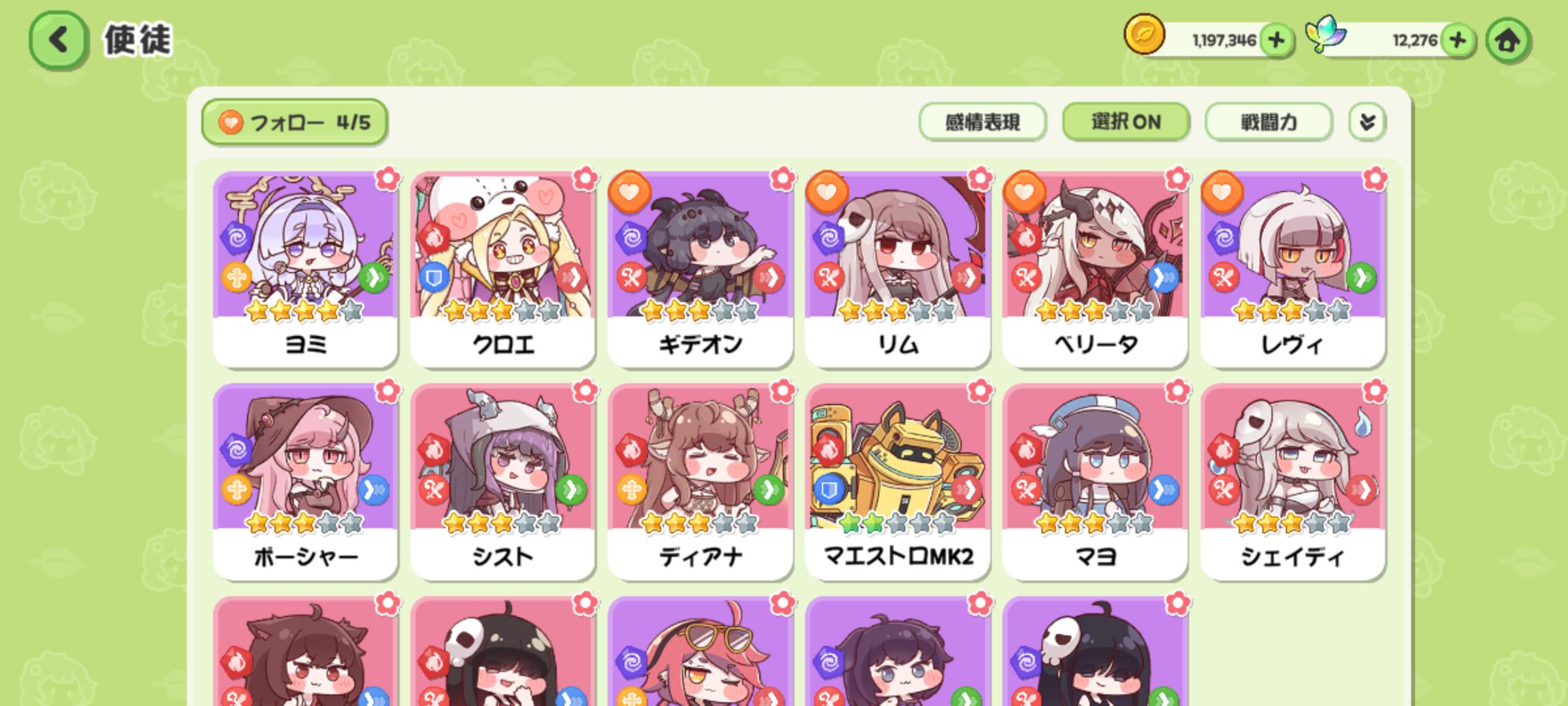This screenshot has height=706, width=1568.
Task: Open the フォロー 4/5 list
Action: (295, 122)
